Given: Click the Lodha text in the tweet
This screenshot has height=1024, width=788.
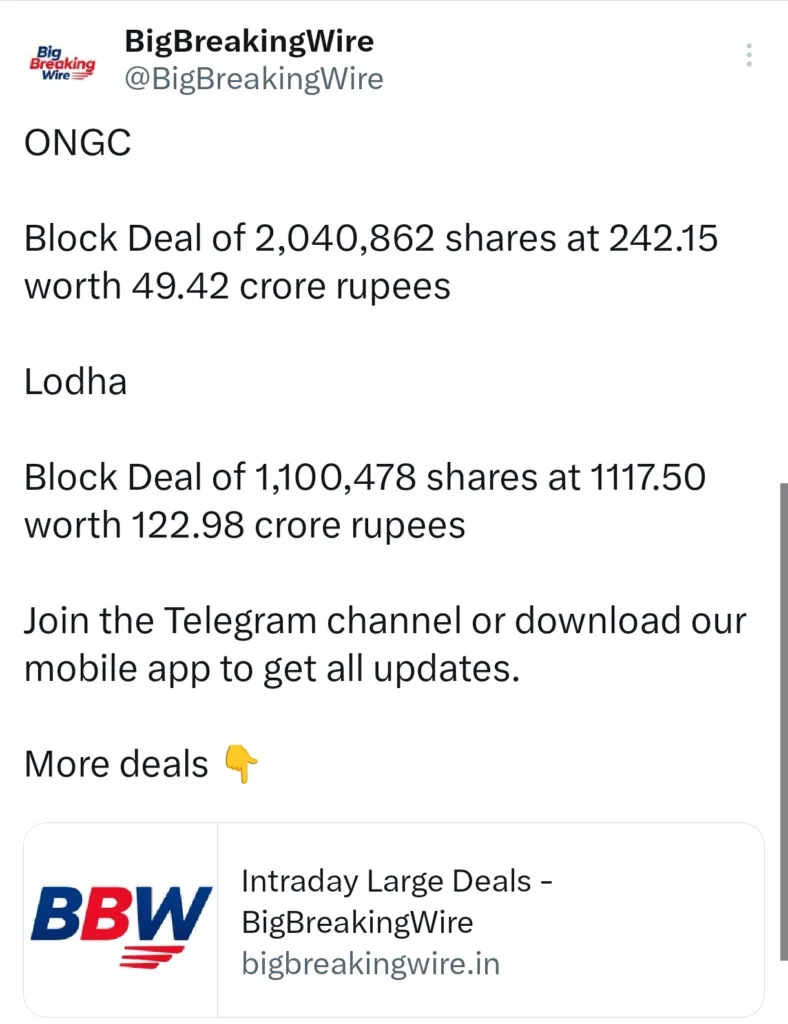Looking at the screenshot, I should 75,381.
